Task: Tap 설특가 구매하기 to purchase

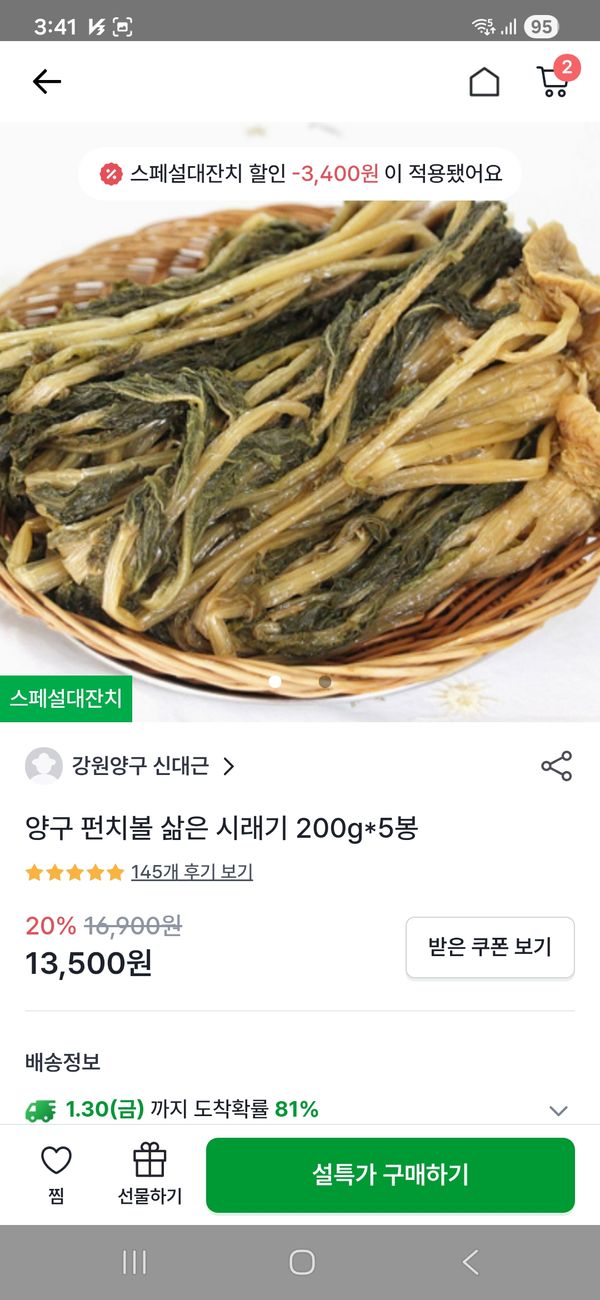Action: coord(390,1174)
